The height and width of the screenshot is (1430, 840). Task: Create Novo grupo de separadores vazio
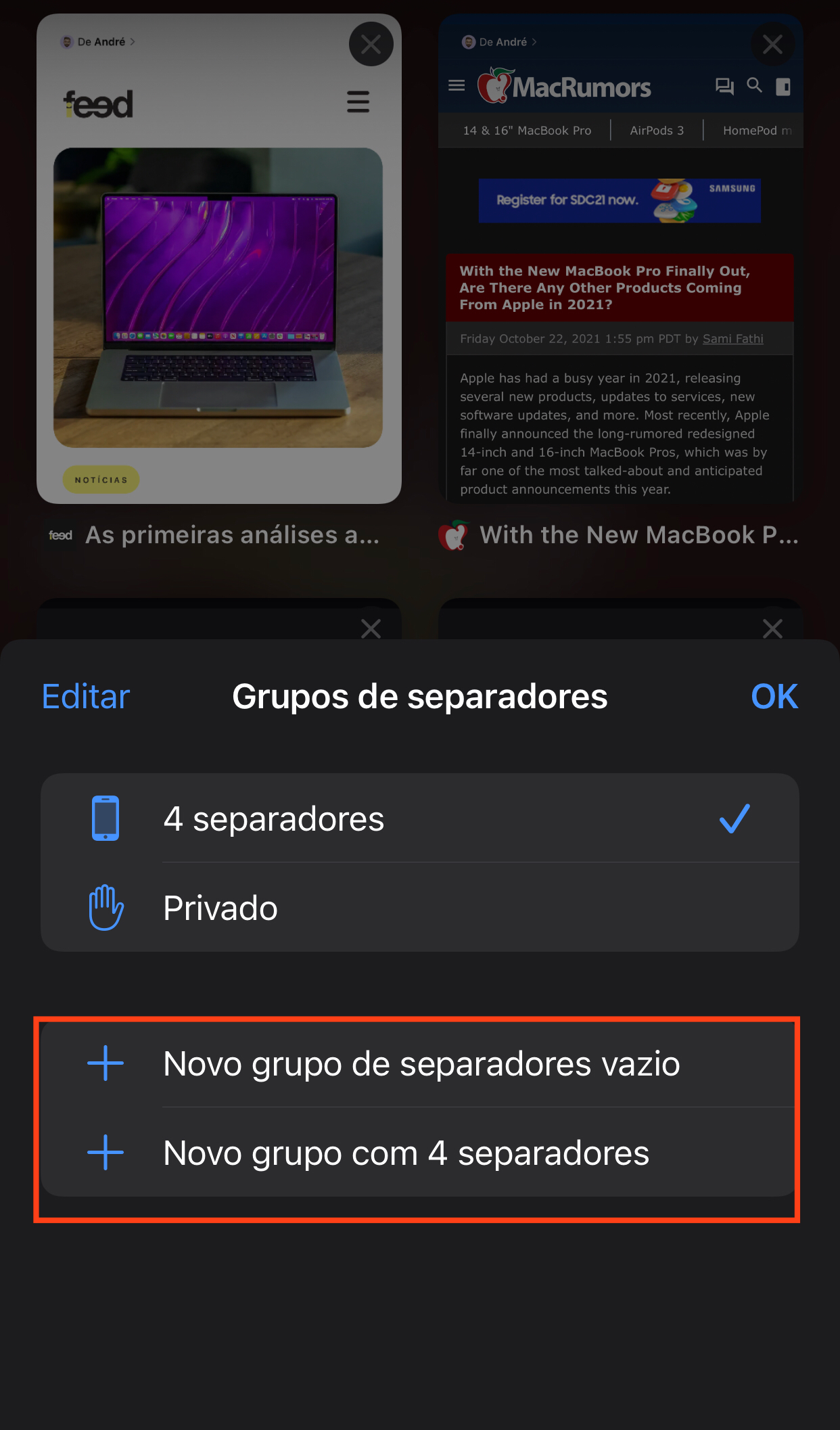click(x=419, y=1064)
